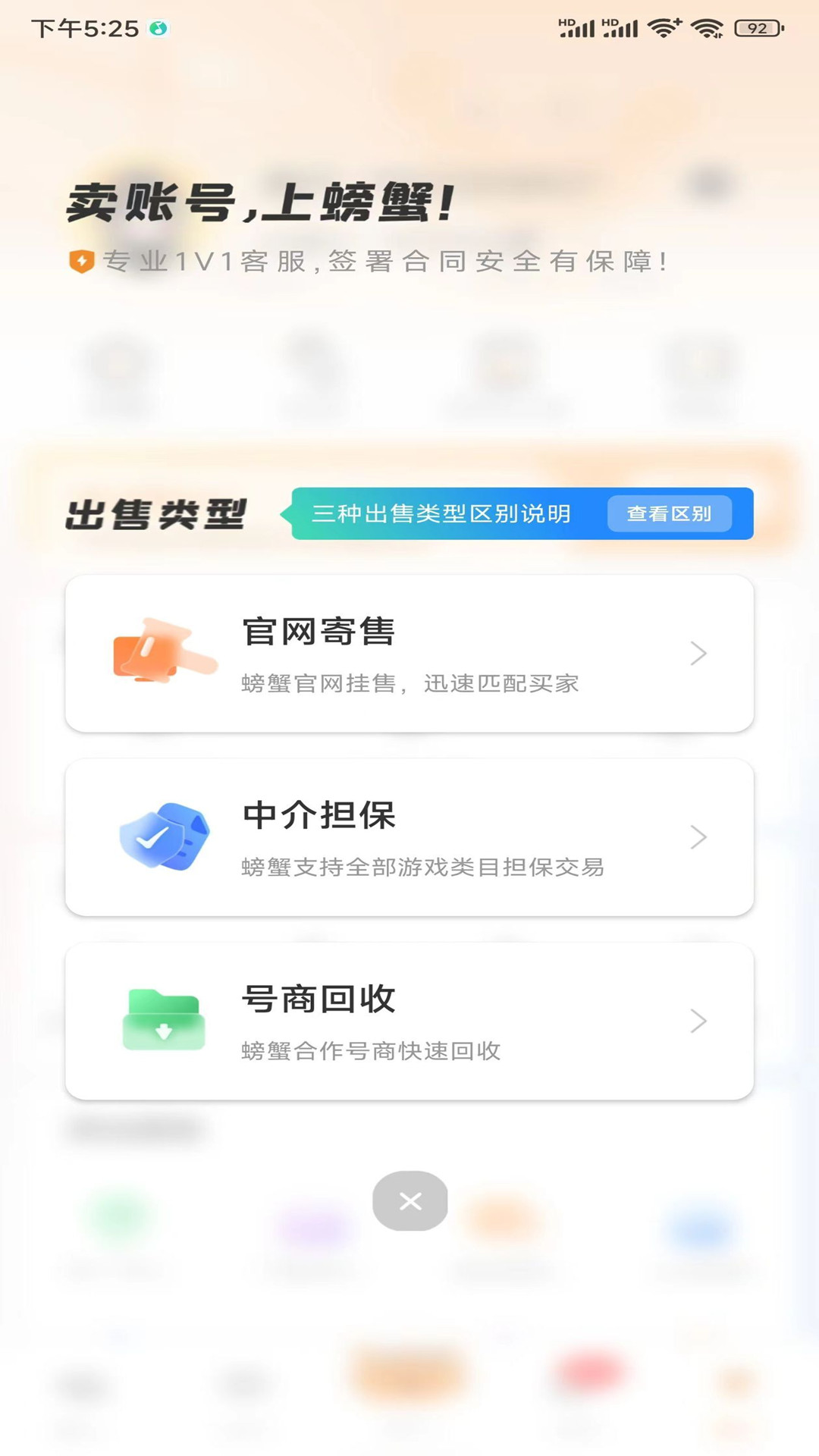Choose the 号商回收 recycling option
The width and height of the screenshot is (819, 1456).
[x=409, y=1020]
